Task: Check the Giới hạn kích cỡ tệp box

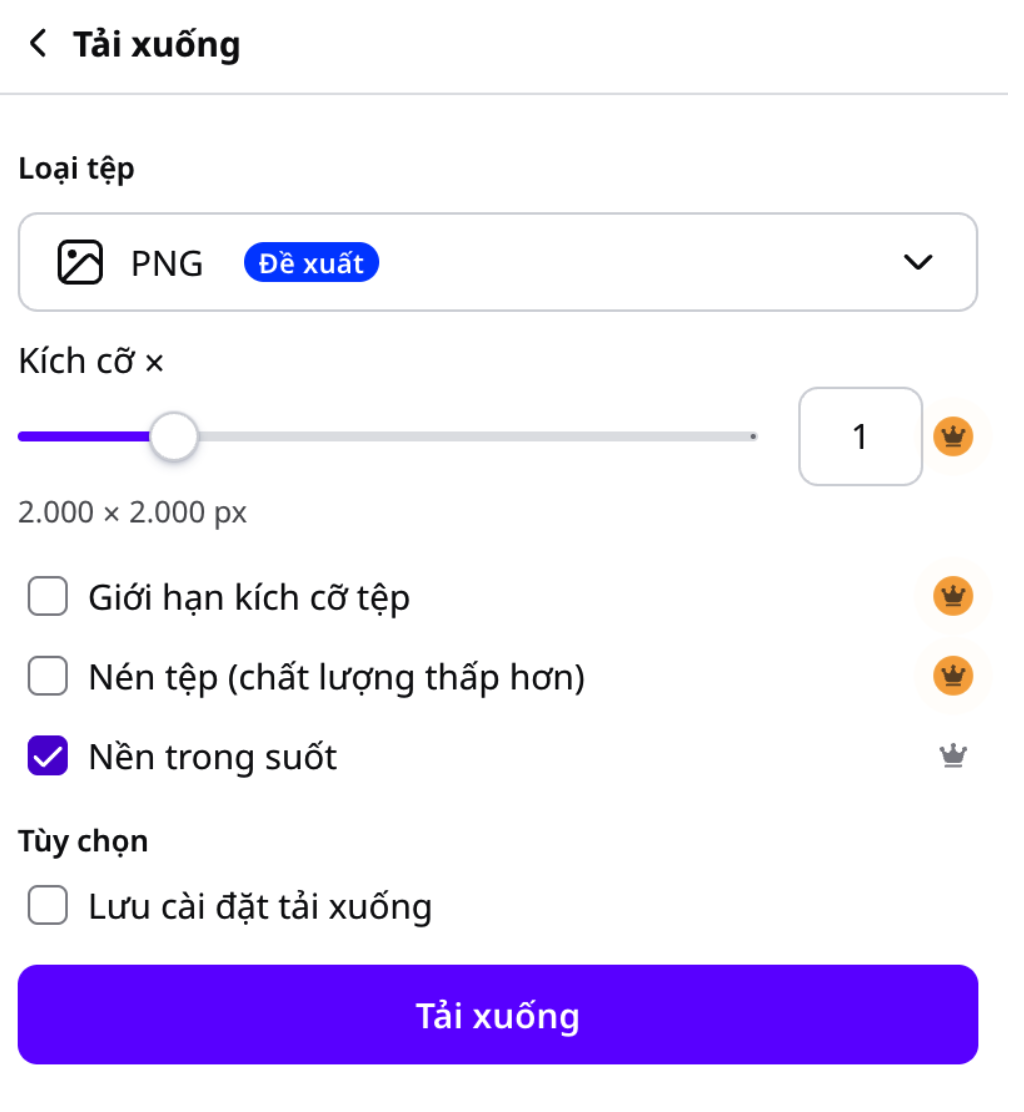Action: pos(48,598)
